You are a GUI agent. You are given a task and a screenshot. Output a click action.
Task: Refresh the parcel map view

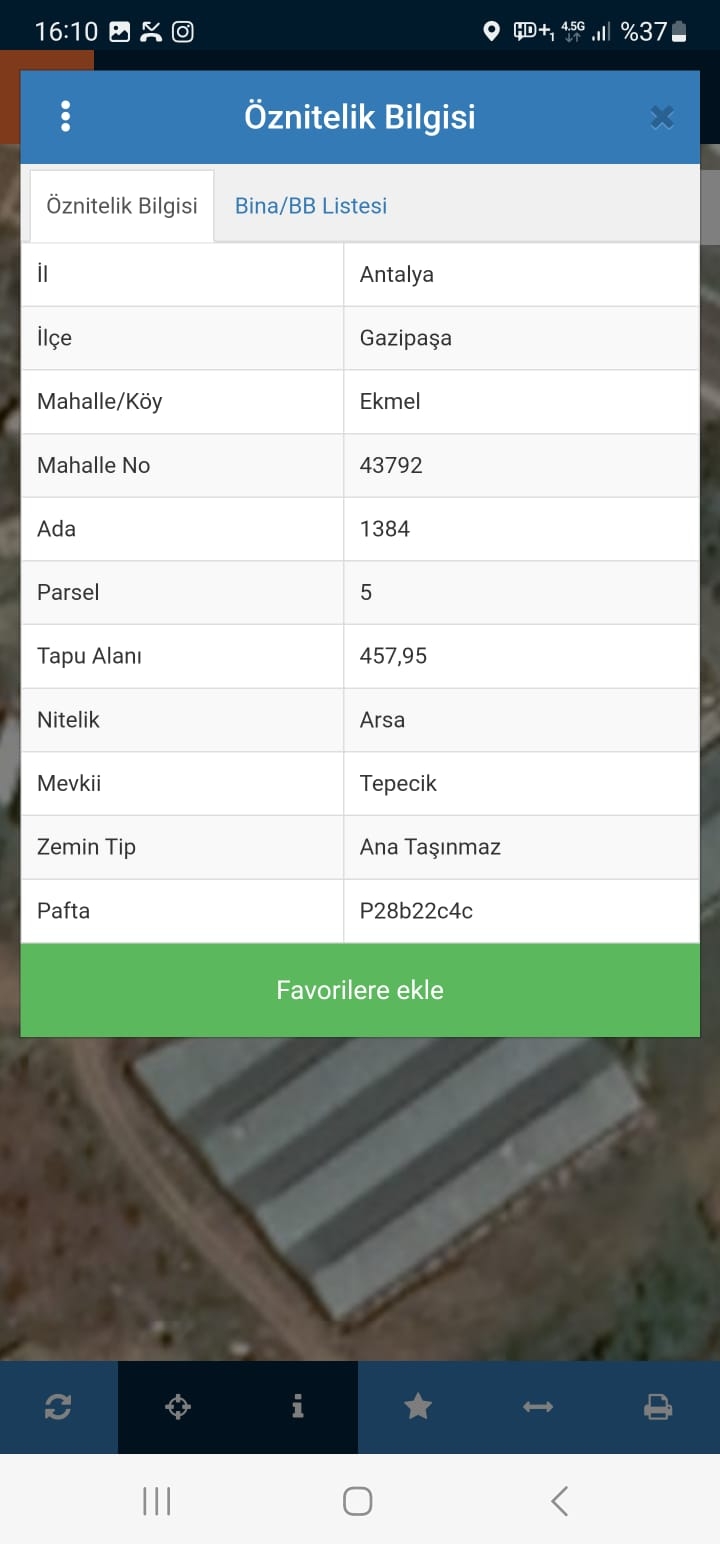(x=58, y=1406)
